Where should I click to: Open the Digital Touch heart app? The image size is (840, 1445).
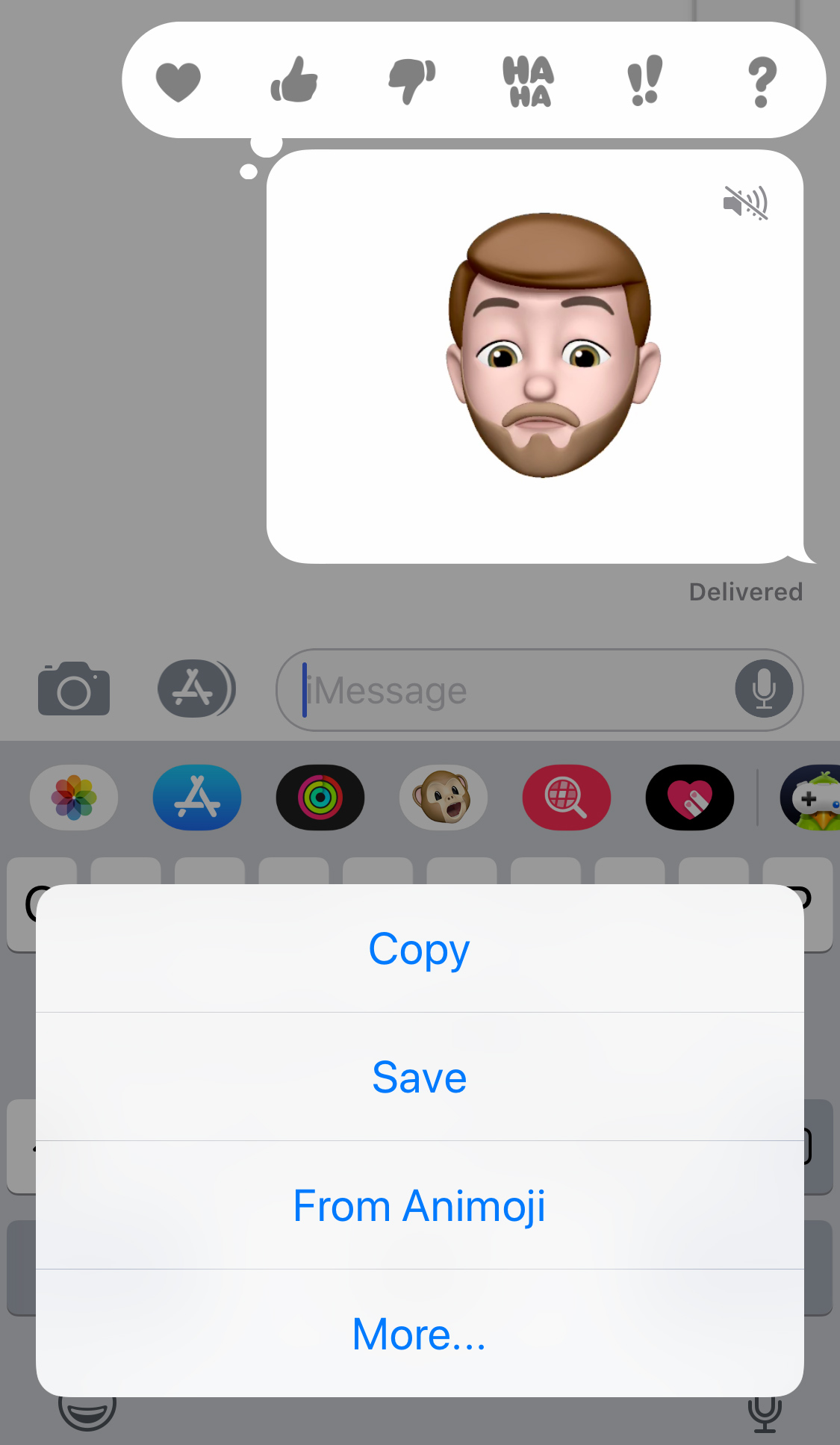[x=690, y=797]
